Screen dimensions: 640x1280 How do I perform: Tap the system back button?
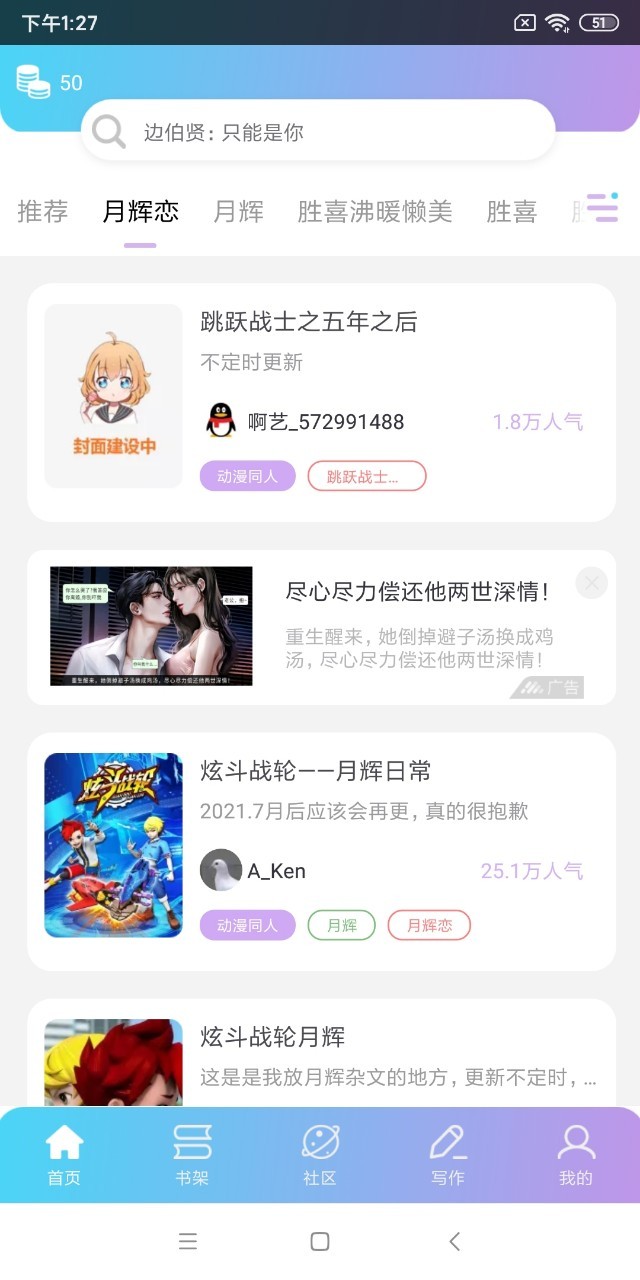click(x=454, y=1241)
